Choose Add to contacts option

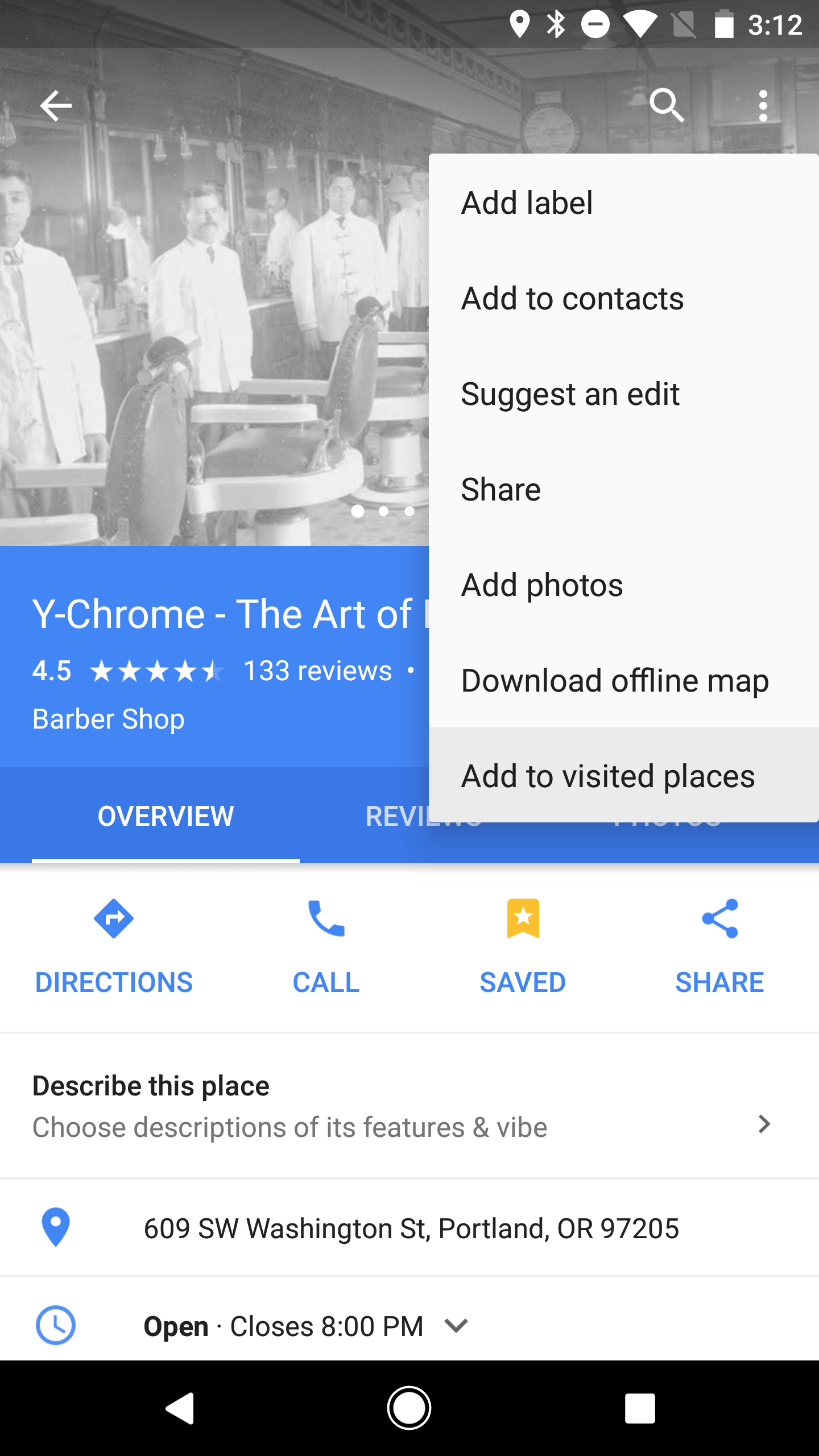pyautogui.click(x=623, y=299)
